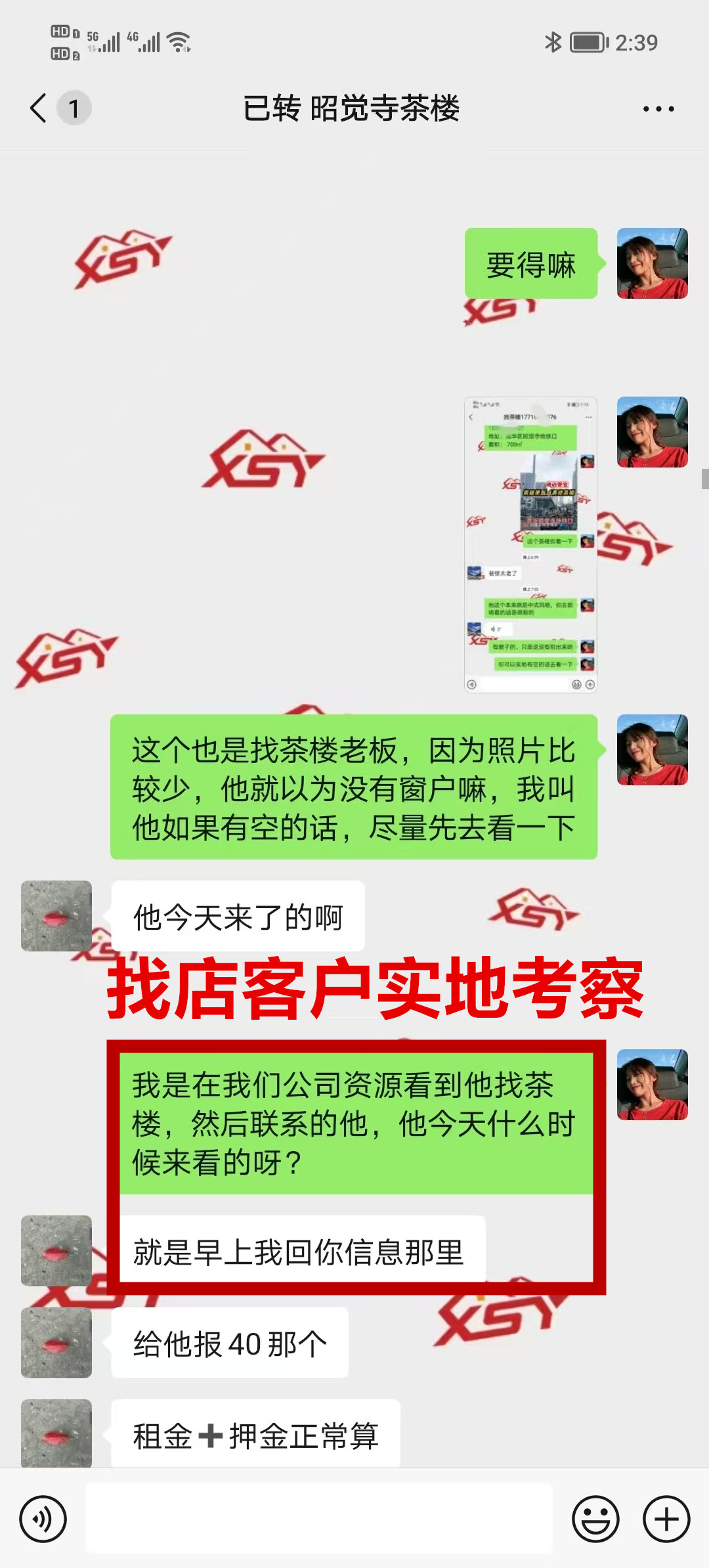Open contact avatar beside 他今天来了的啊
Viewport: 709px width, 1568px height.
click(56, 916)
